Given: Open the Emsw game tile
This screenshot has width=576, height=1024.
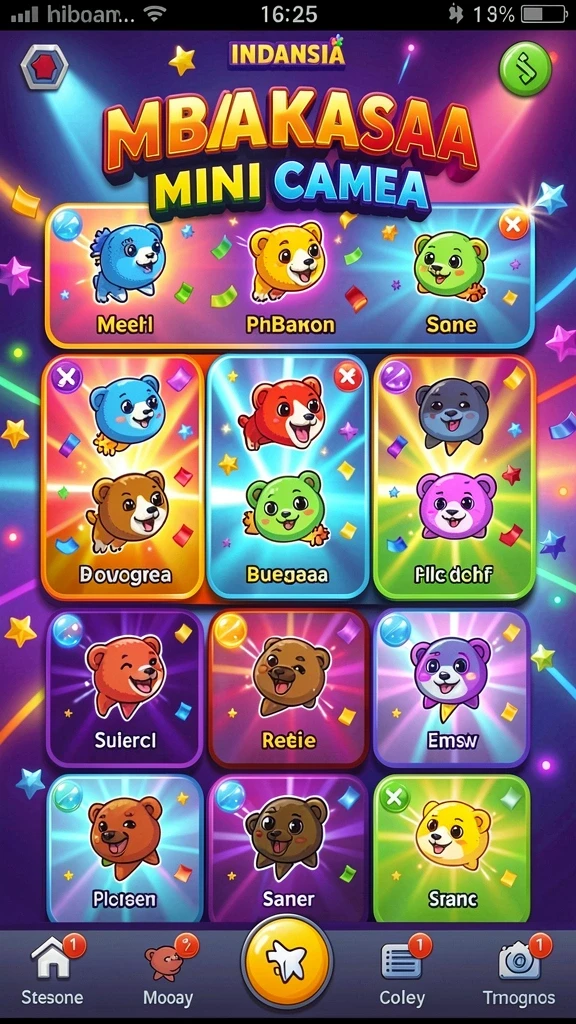Looking at the screenshot, I should [451, 688].
